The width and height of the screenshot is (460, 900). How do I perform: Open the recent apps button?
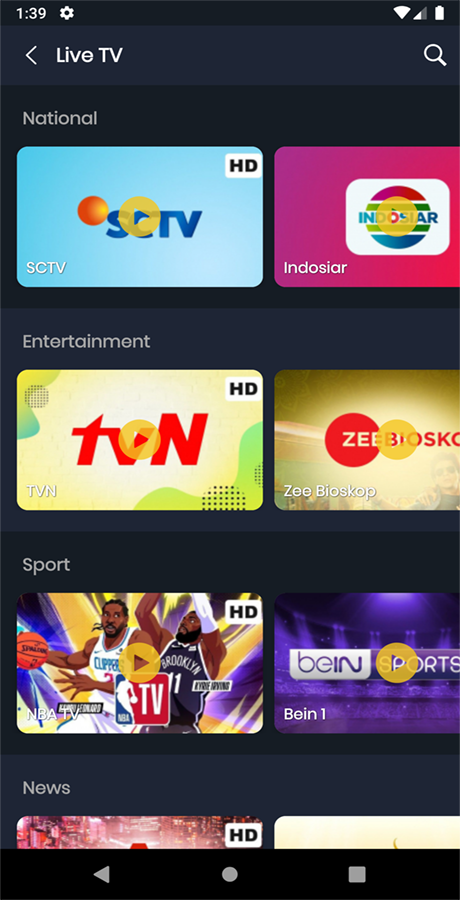[x=357, y=874]
